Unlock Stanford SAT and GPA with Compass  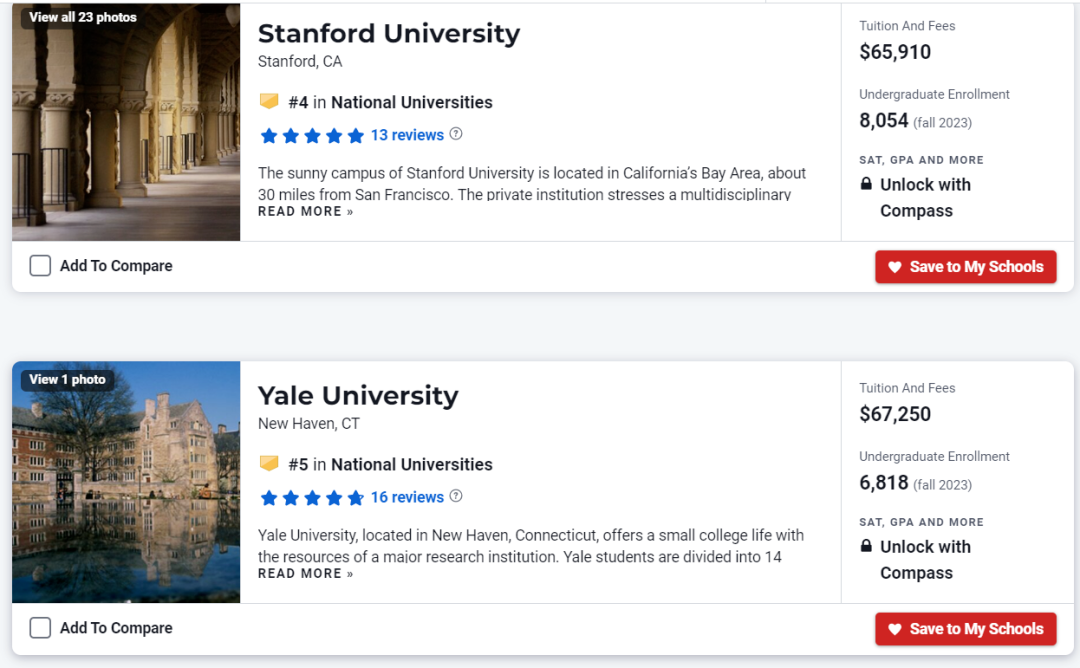pos(924,197)
